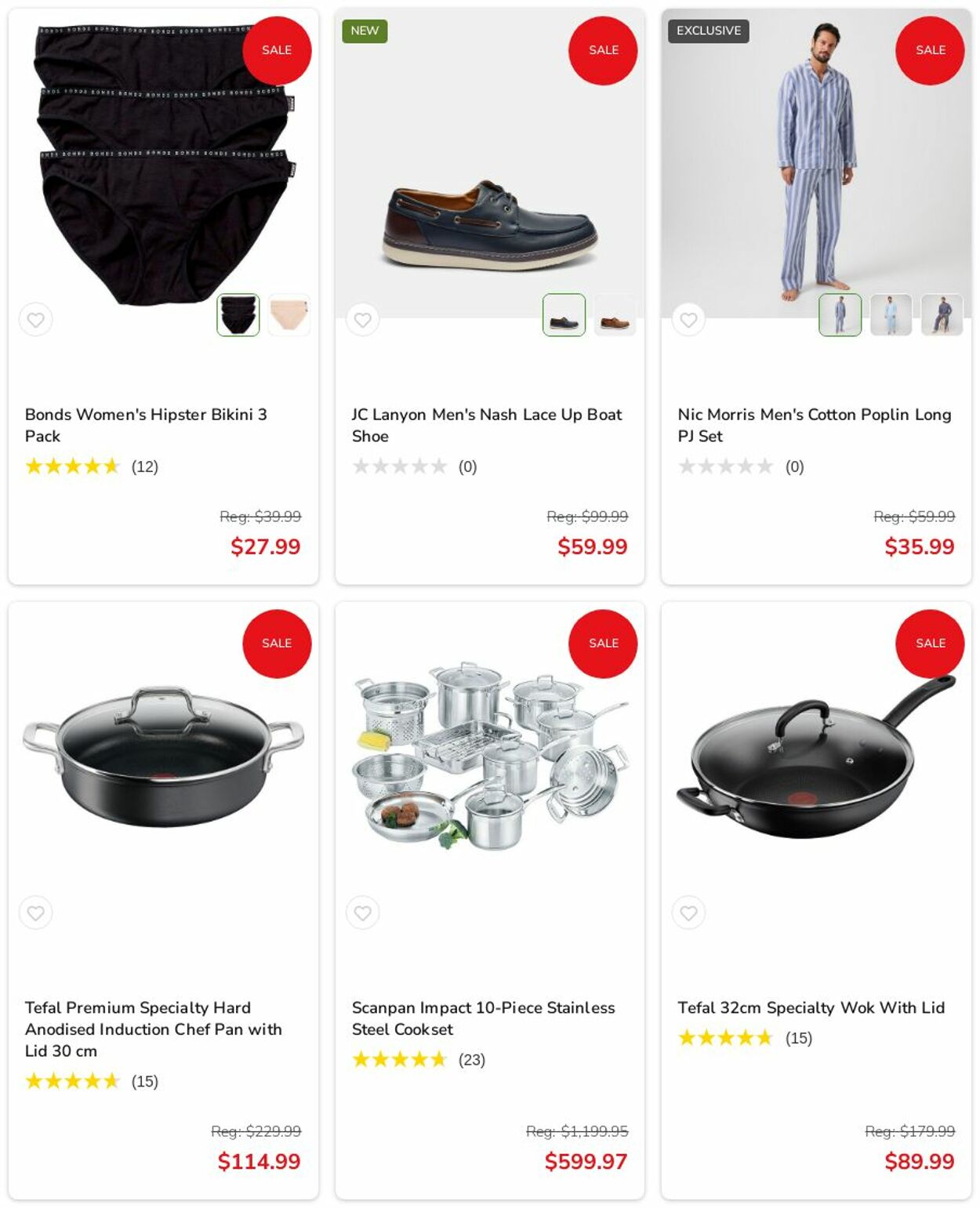Pick the light blue Nic Morris PJ variant
The image size is (980, 1208).
tap(891, 315)
